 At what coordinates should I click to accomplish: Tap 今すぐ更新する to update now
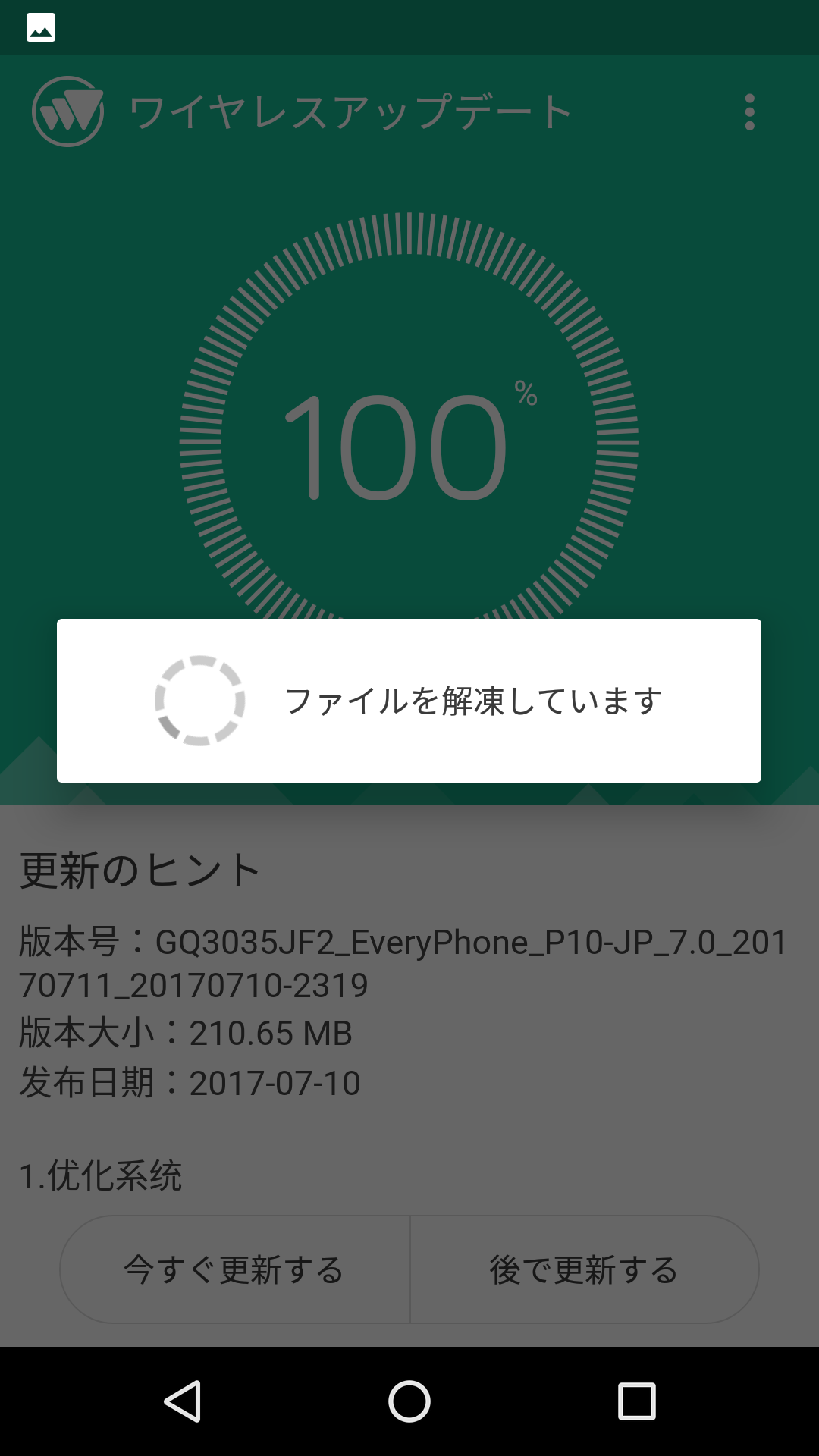coord(234,1269)
